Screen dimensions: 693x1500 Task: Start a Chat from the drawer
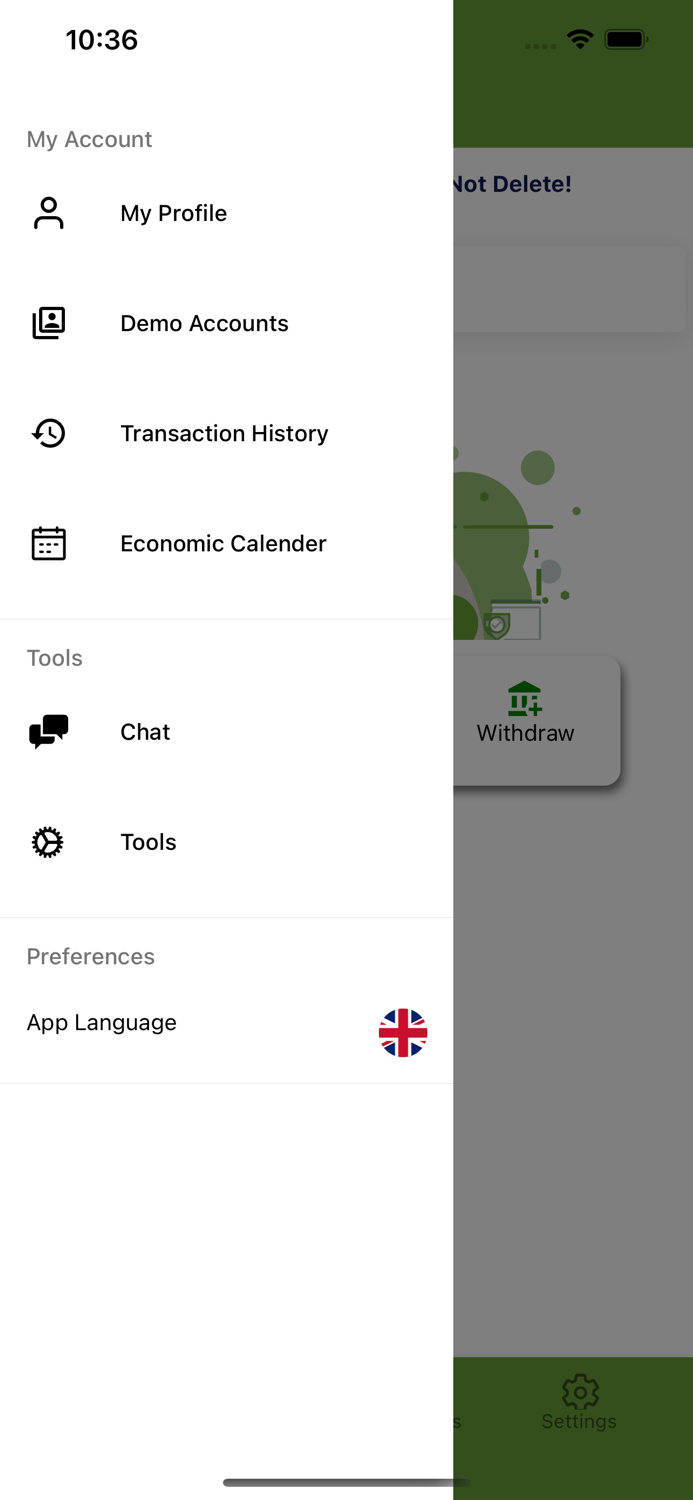226,732
